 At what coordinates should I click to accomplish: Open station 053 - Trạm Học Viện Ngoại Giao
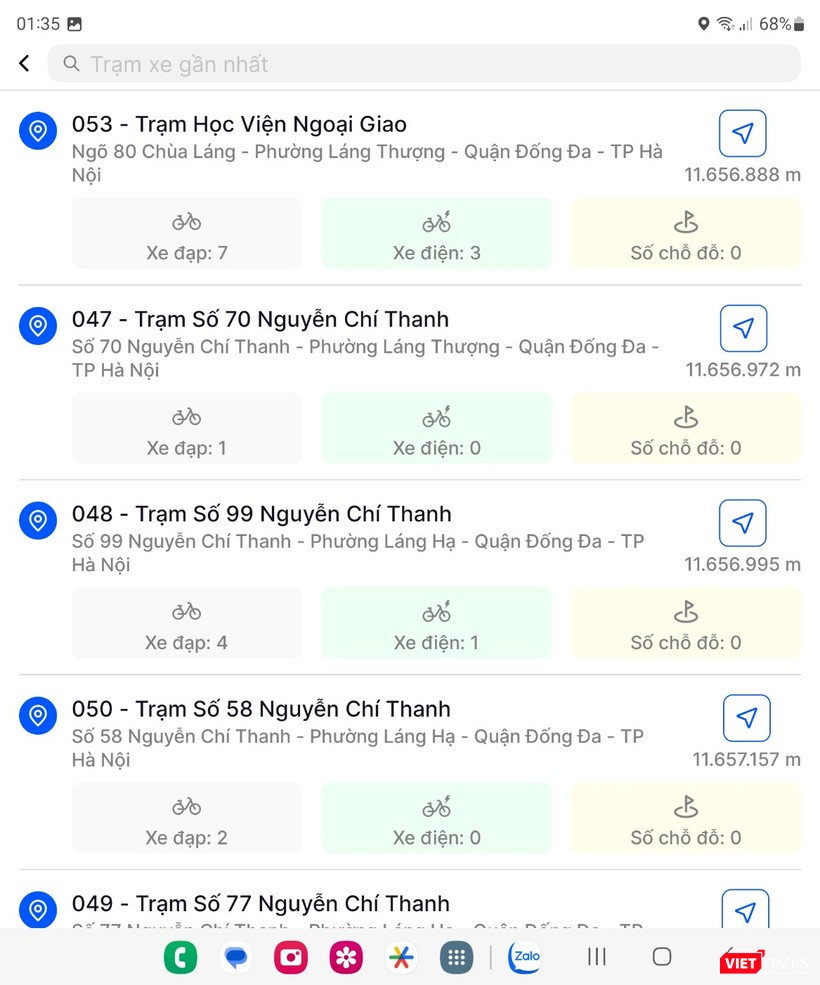tap(239, 125)
